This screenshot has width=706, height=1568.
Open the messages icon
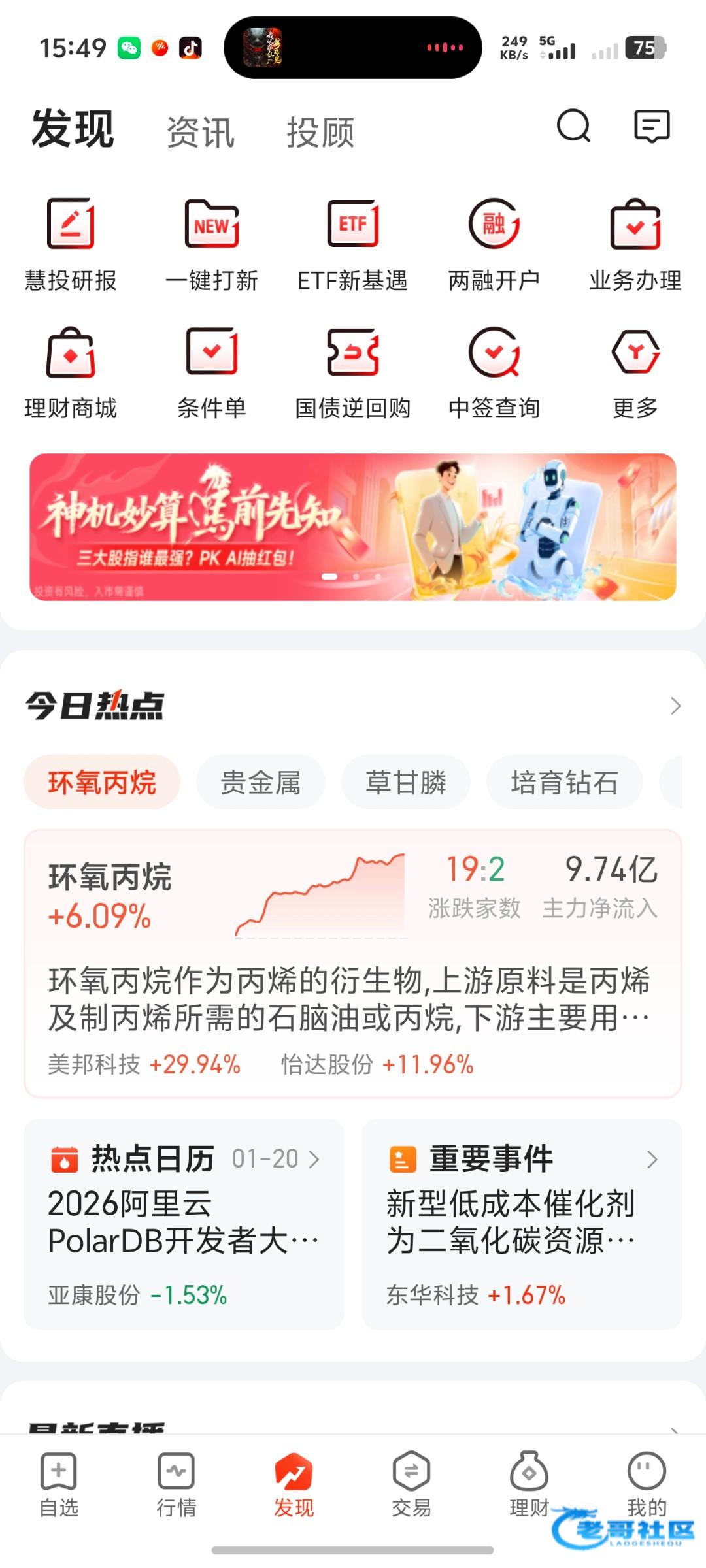point(652,126)
